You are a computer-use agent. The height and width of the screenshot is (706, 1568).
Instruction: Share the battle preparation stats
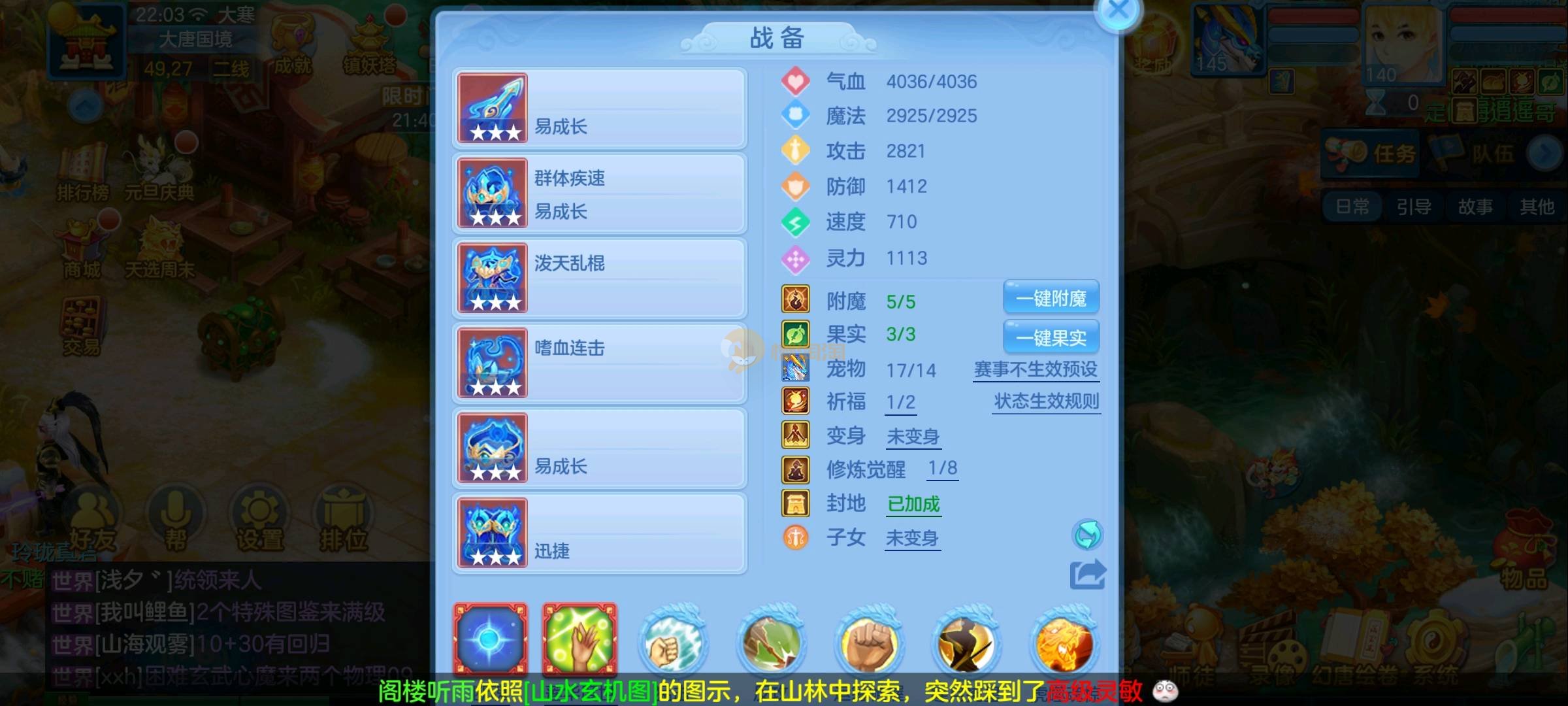point(1087,575)
